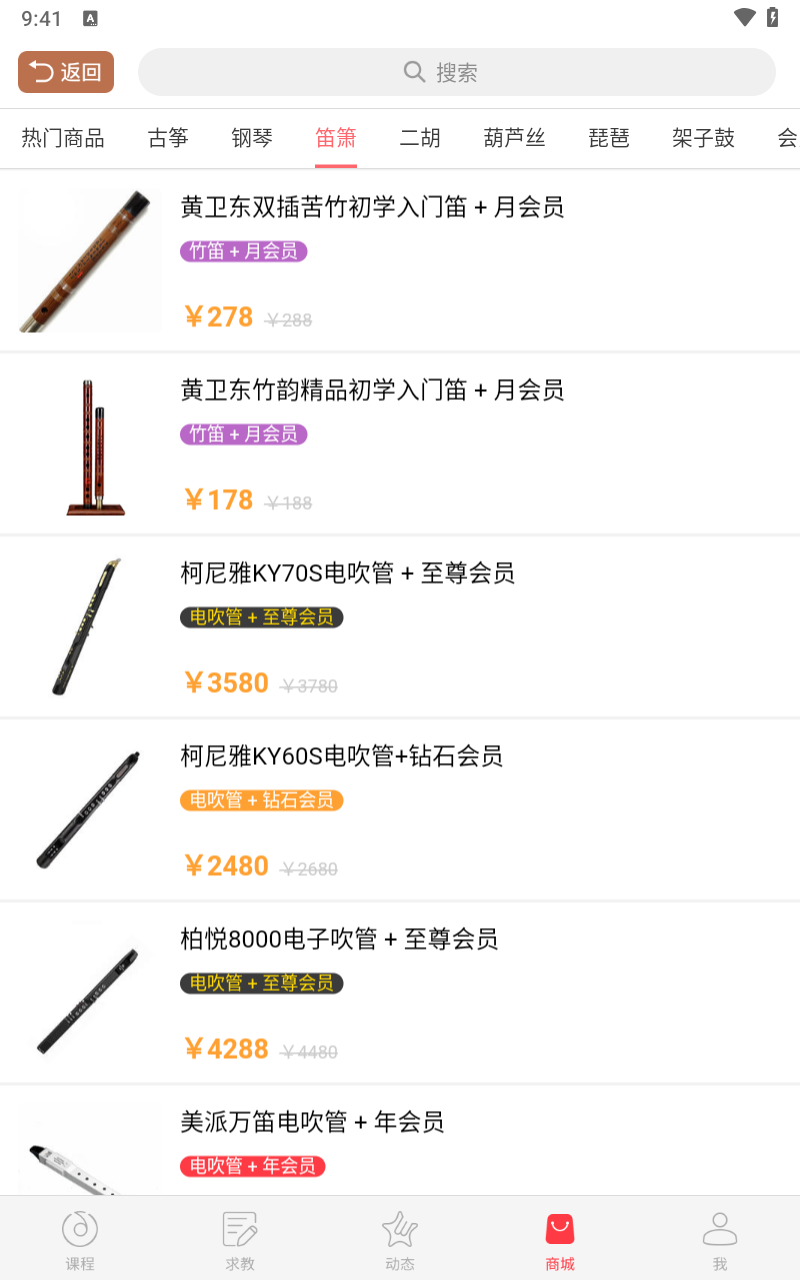Open 柏悦8000电子吹管 product
This screenshot has width=800, height=1280.
point(339,939)
